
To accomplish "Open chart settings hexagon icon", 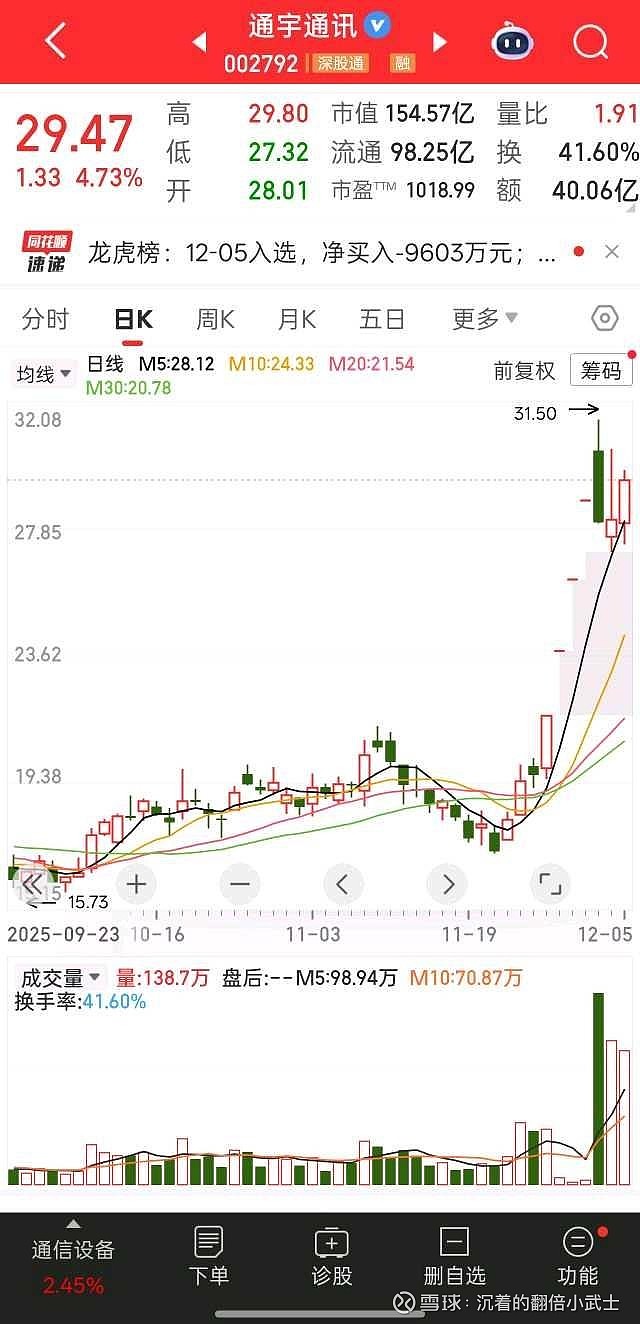I will click(605, 319).
